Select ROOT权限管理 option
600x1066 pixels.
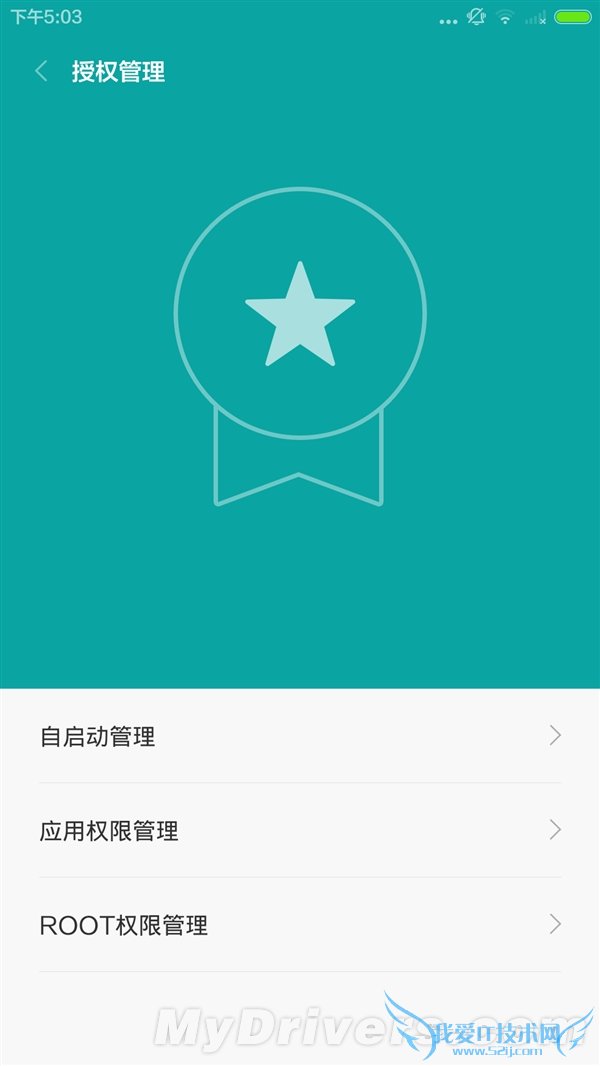point(300,925)
